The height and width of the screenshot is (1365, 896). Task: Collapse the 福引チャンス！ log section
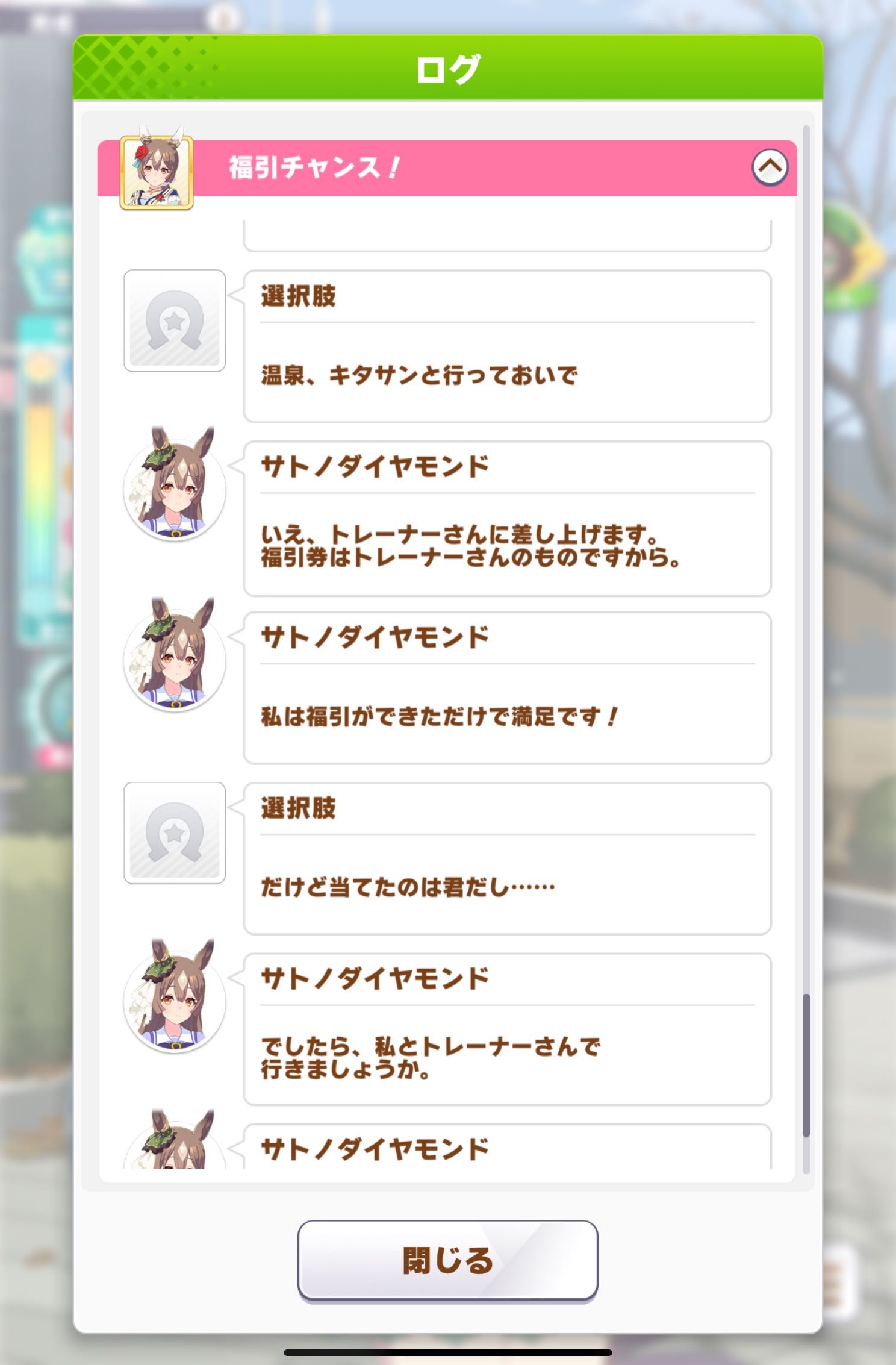tap(770, 167)
